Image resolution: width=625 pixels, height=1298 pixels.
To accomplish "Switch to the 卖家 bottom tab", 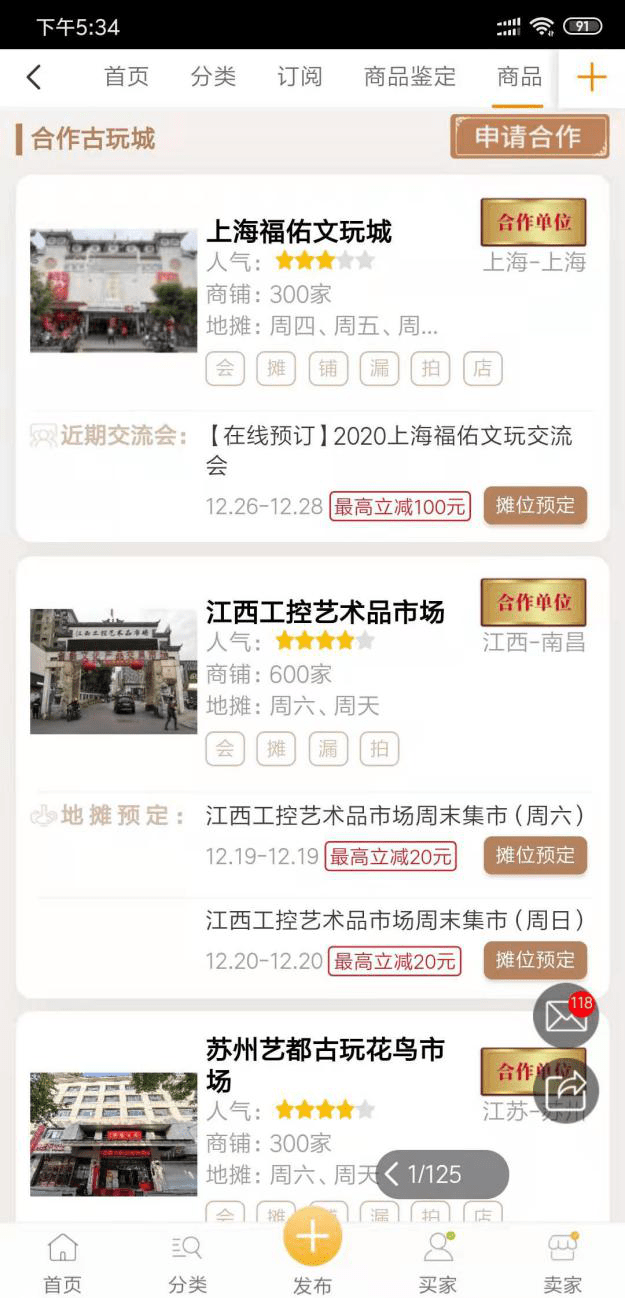I will point(562,1263).
